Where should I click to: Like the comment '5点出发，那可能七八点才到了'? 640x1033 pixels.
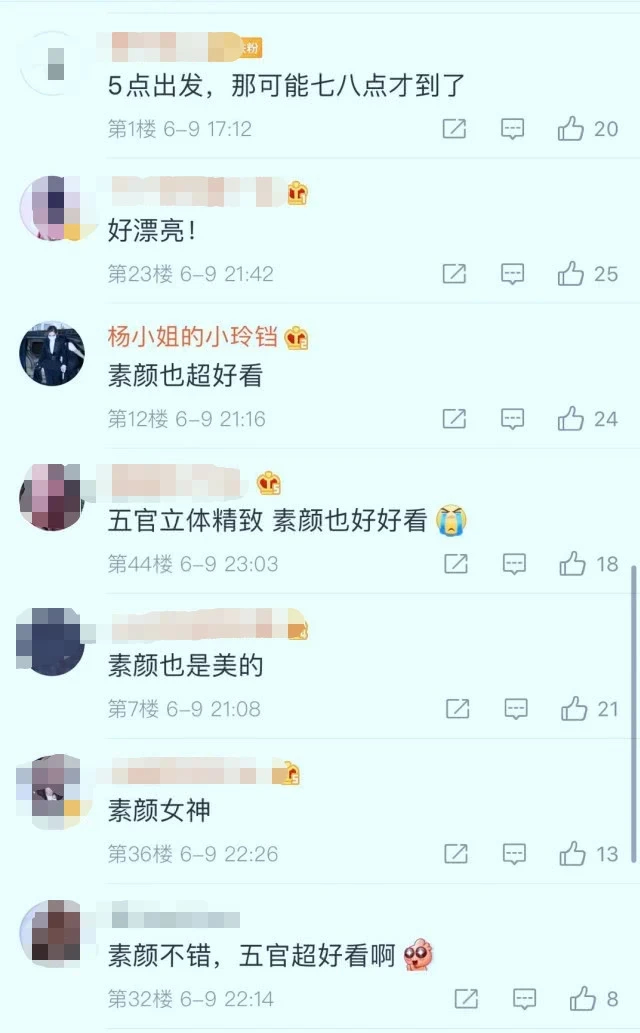coord(571,128)
